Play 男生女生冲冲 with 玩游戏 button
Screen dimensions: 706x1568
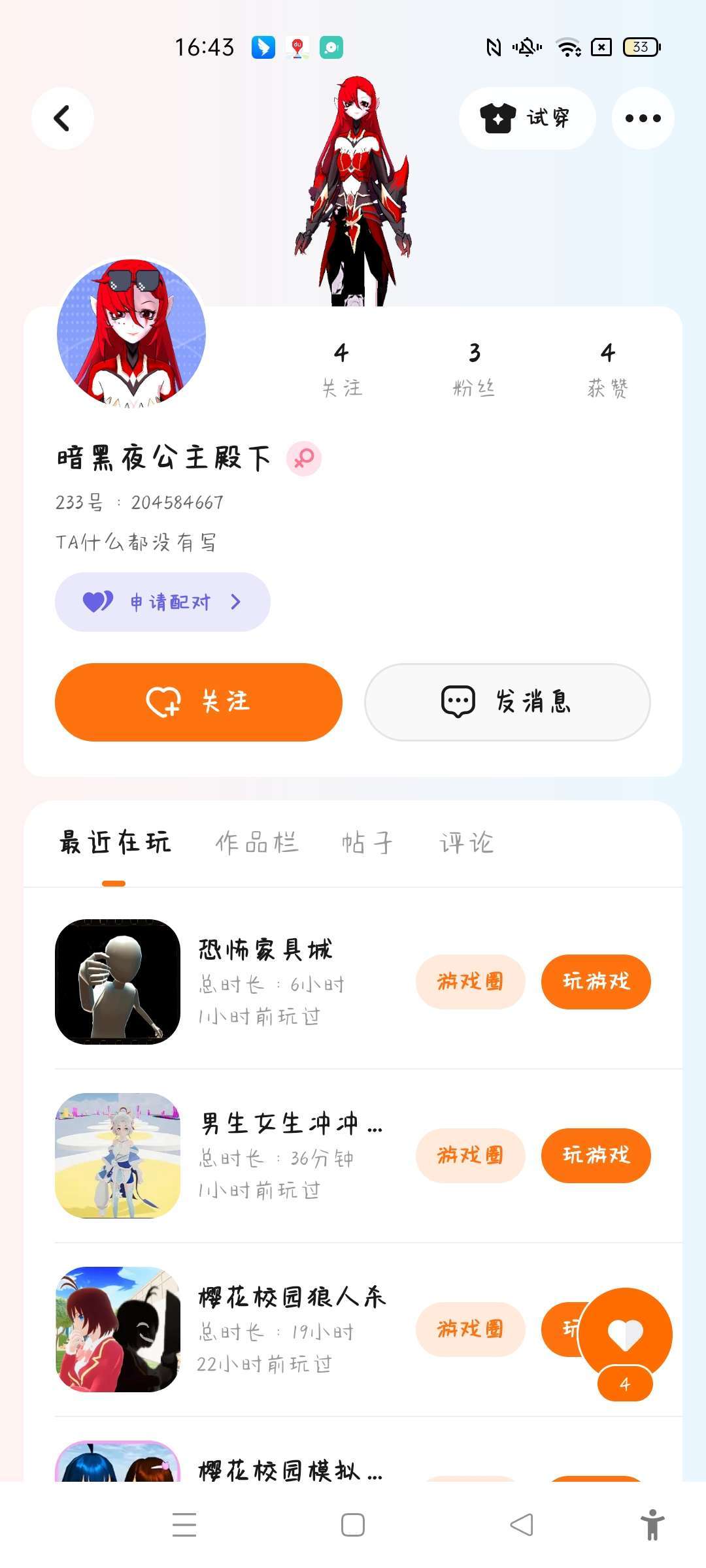tap(596, 1155)
